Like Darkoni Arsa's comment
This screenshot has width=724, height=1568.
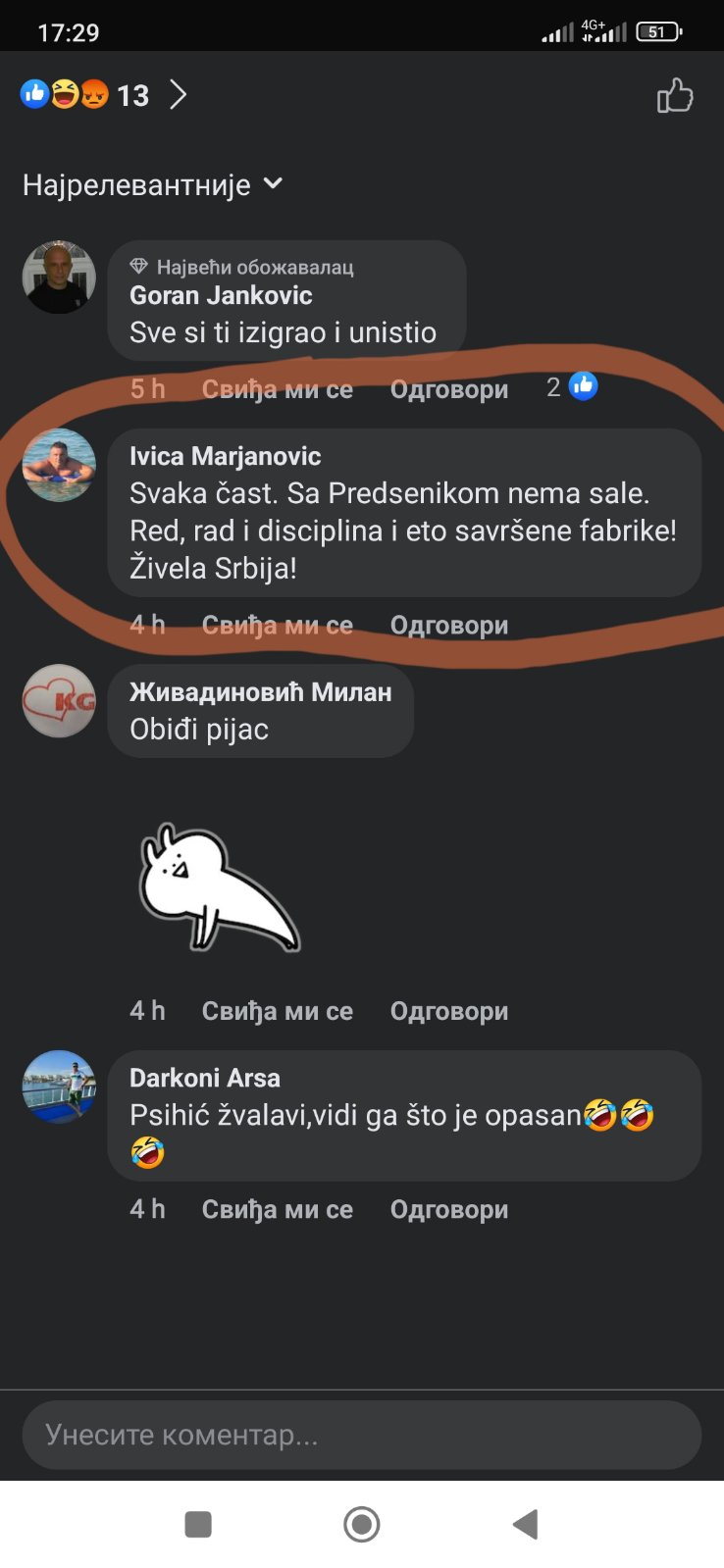click(277, 1209)
